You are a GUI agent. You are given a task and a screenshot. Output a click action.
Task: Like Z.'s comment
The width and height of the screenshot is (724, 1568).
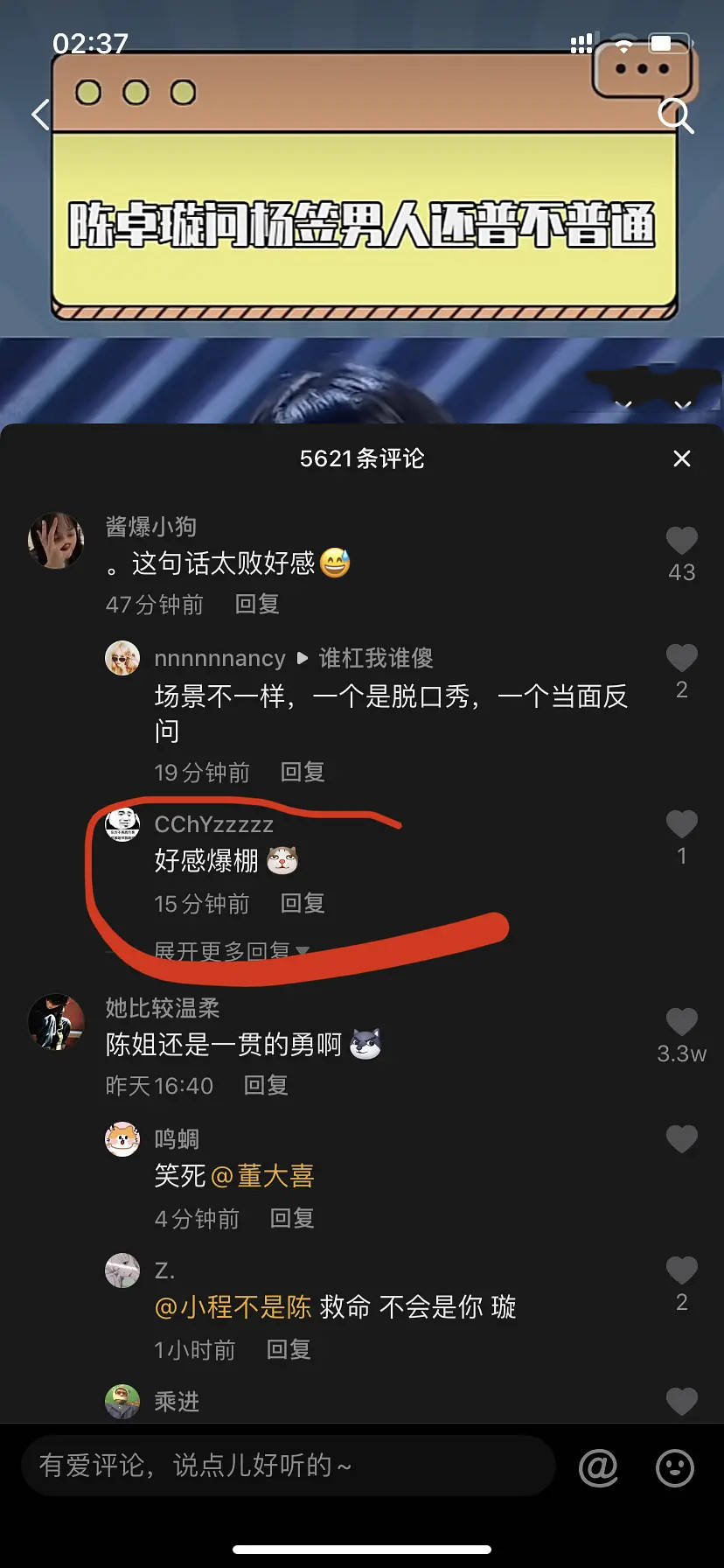[682, 1271]
